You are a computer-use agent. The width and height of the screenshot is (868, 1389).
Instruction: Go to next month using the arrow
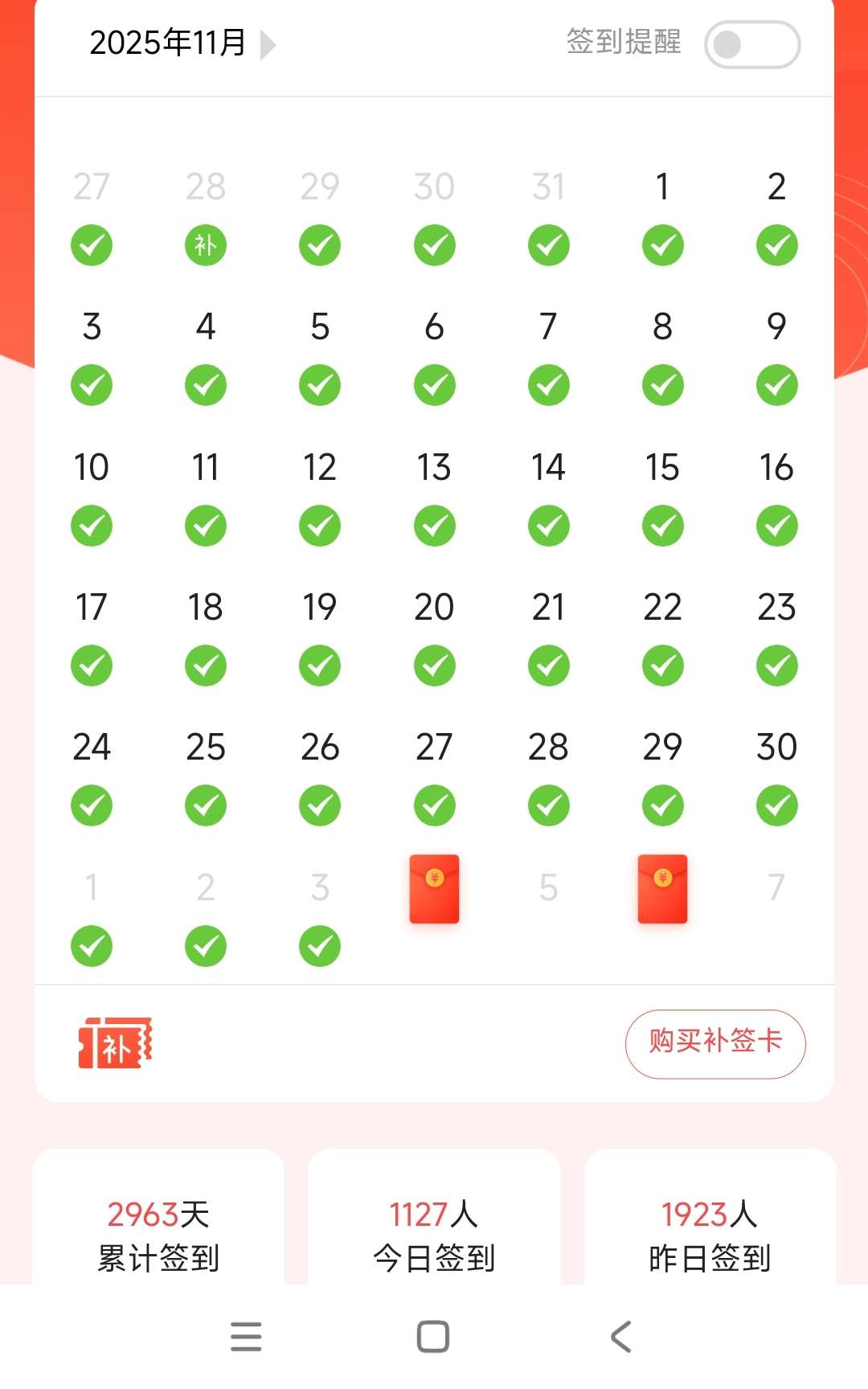[268, 45]
